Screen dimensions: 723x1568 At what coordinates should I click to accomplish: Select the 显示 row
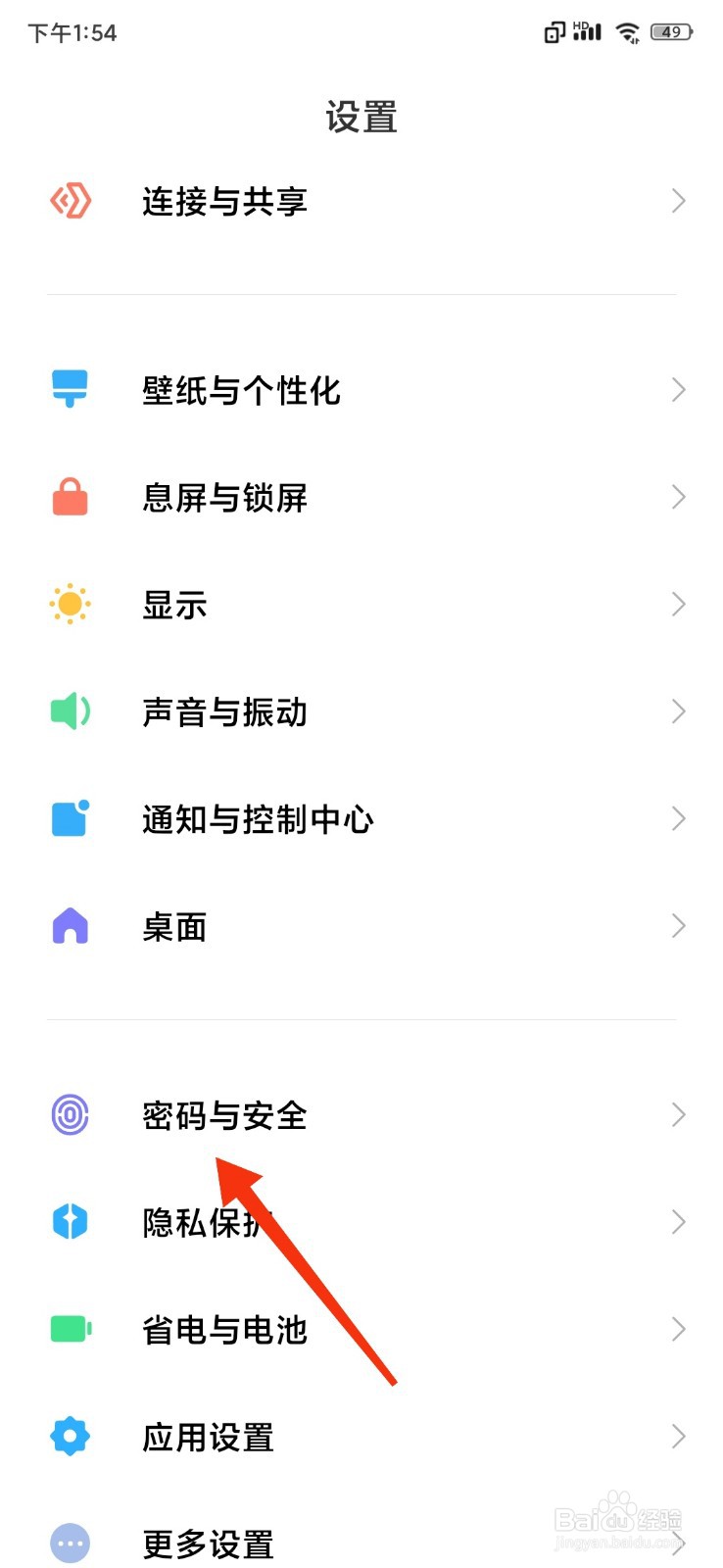175,605
